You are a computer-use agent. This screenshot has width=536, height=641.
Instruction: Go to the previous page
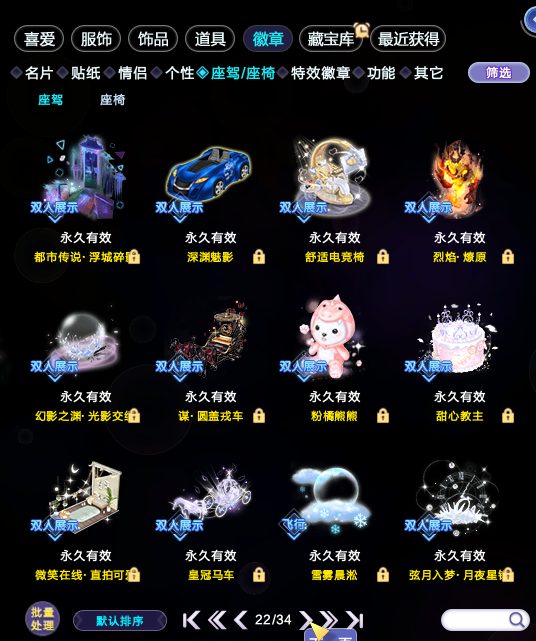click(x=240, y=620)
